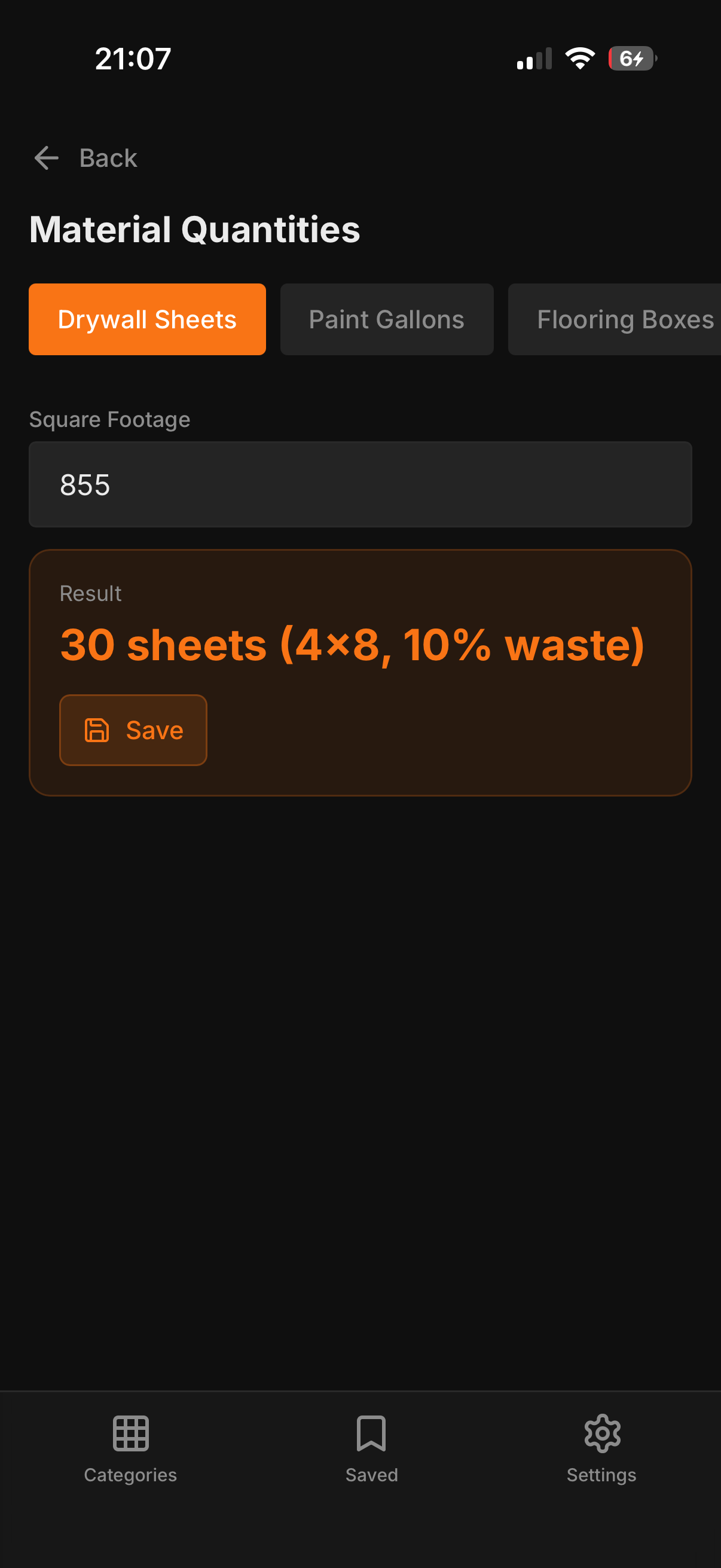This screenshot has width=721, height=1568.
Task: Enable the Paint Gallons calculation mode
Action: click(386, 319)
